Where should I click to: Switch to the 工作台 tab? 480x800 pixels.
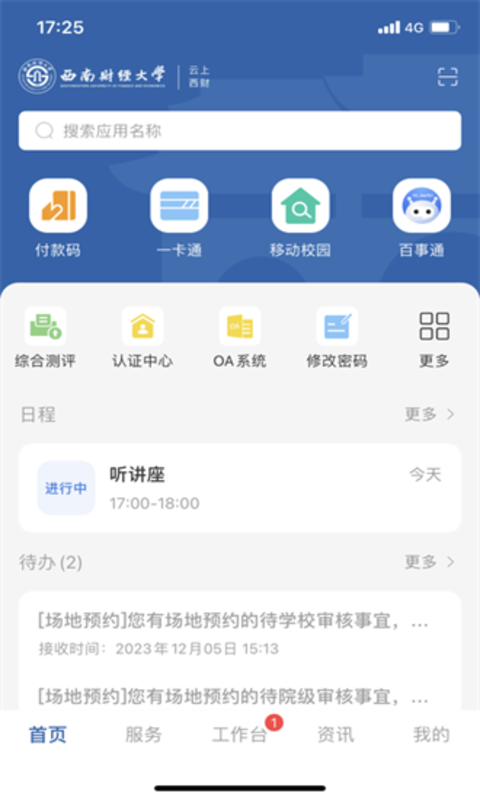(240, 735)
